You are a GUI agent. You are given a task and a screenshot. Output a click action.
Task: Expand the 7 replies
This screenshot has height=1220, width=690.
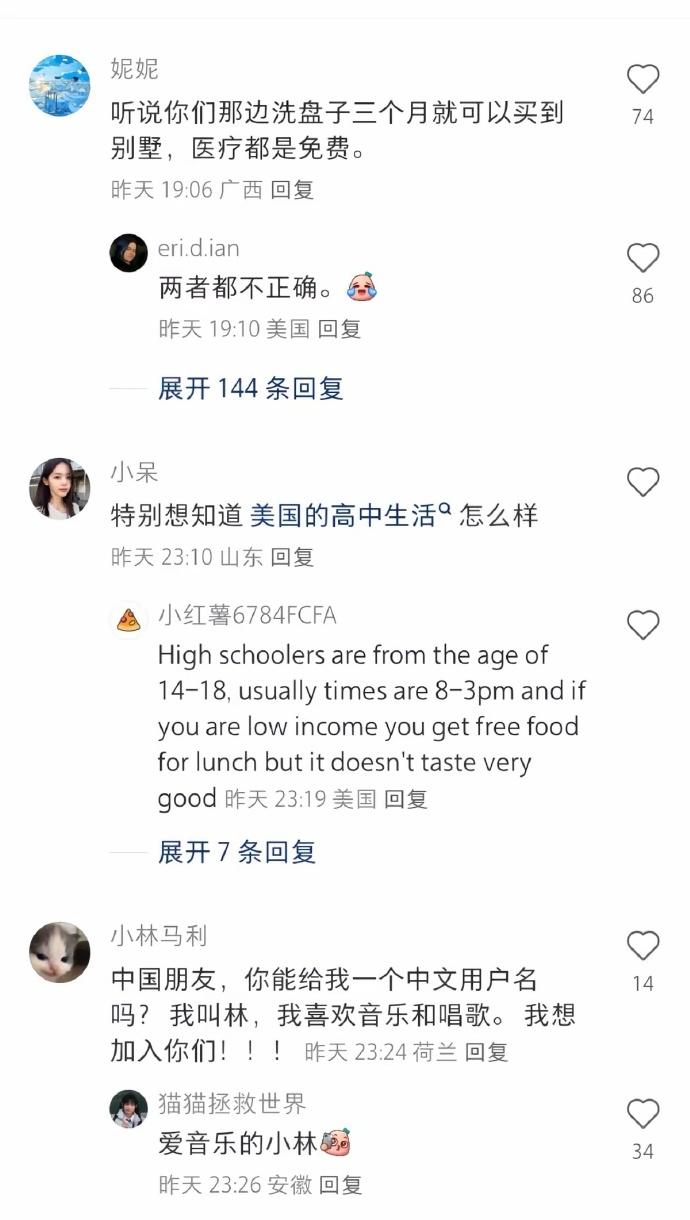(236, 852)
